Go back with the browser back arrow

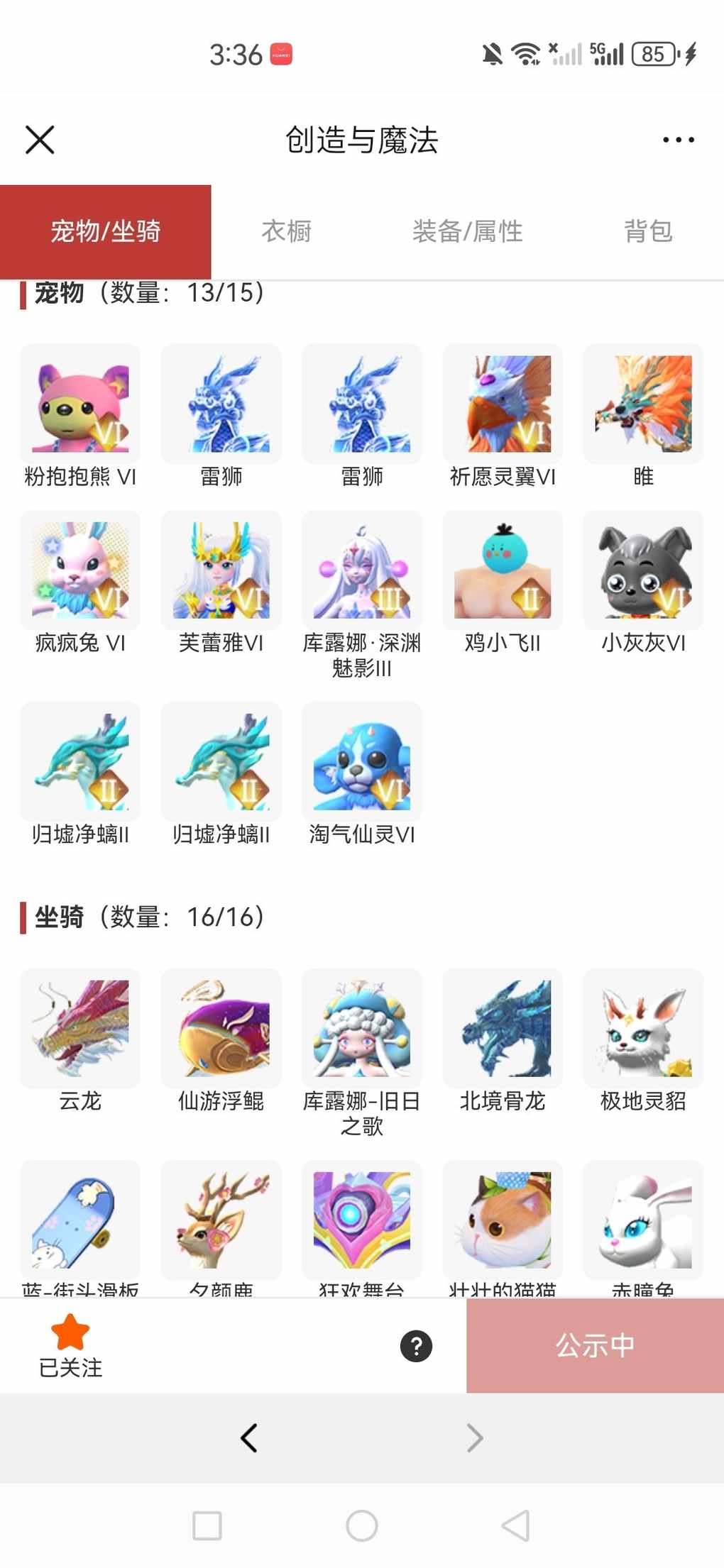(248, 1438)
